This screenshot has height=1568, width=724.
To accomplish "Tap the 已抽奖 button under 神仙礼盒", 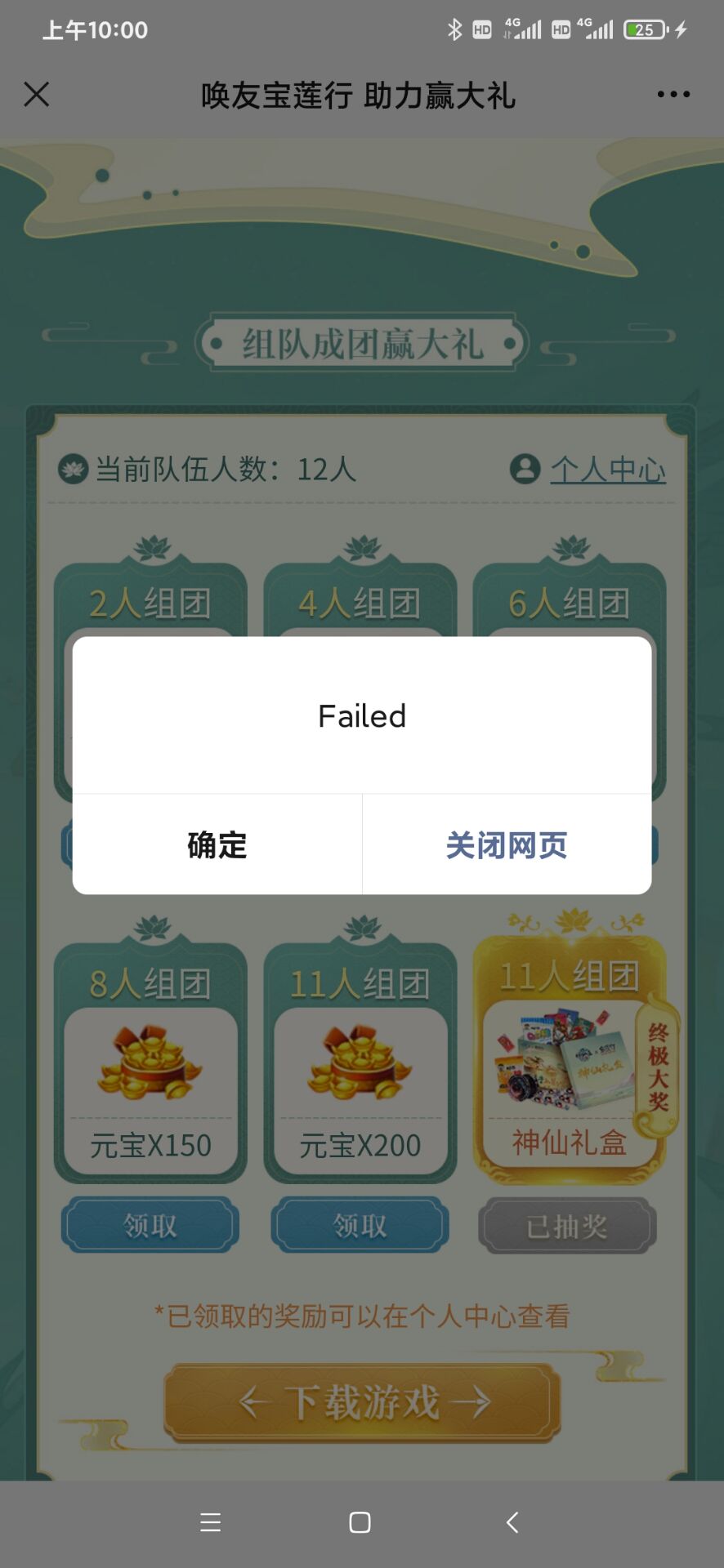I will coord(568,1225).
